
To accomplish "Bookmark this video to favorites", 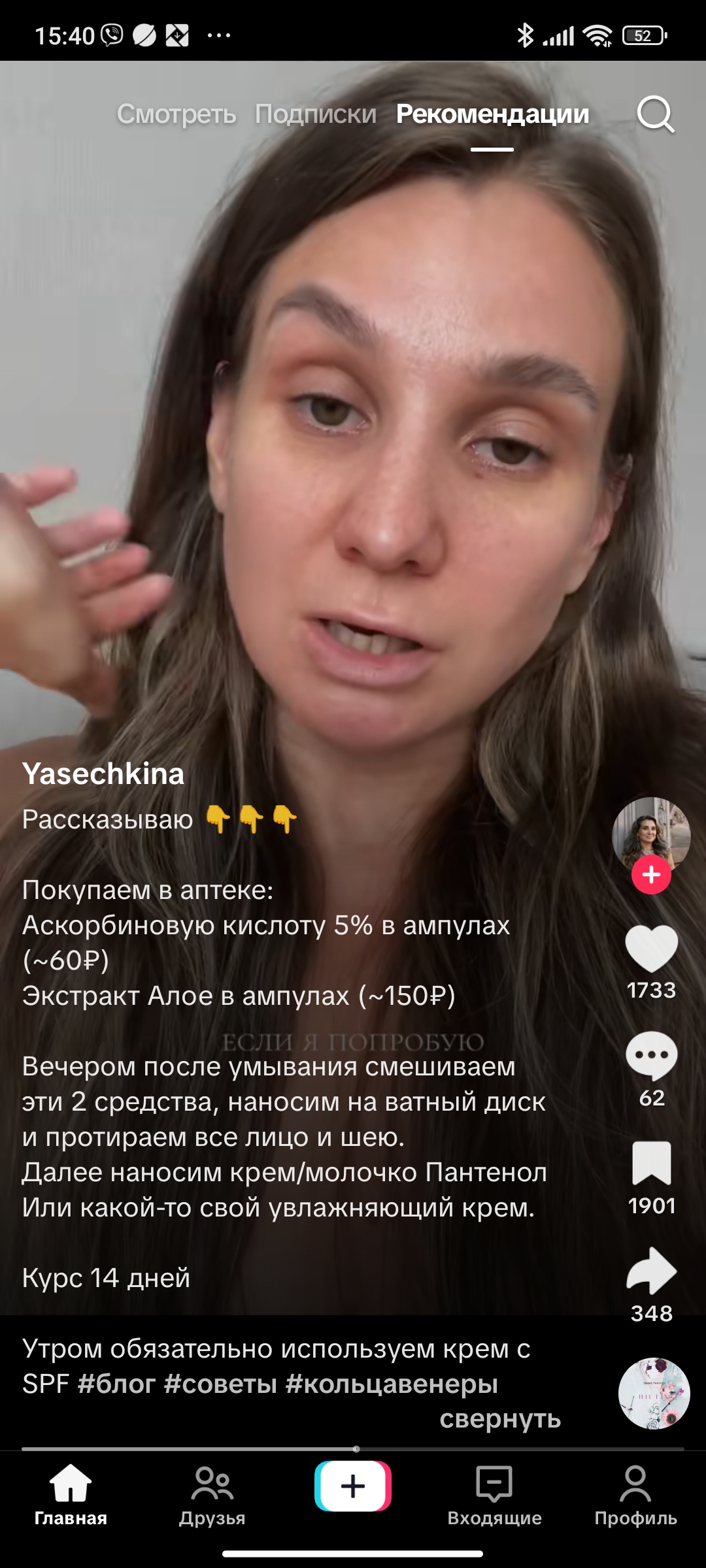I will (651, 1164).
